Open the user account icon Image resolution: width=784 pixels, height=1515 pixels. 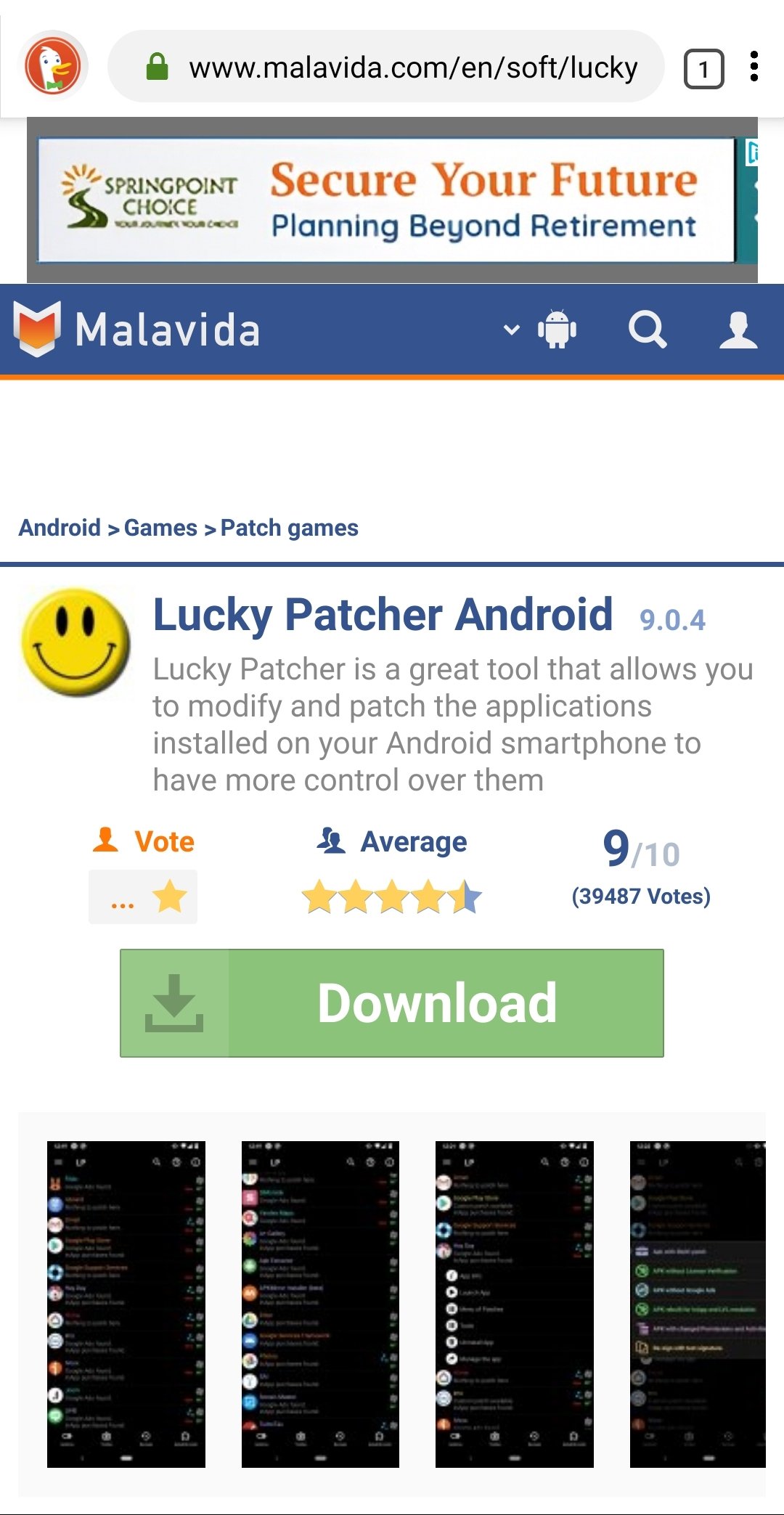tap(738, 330)
